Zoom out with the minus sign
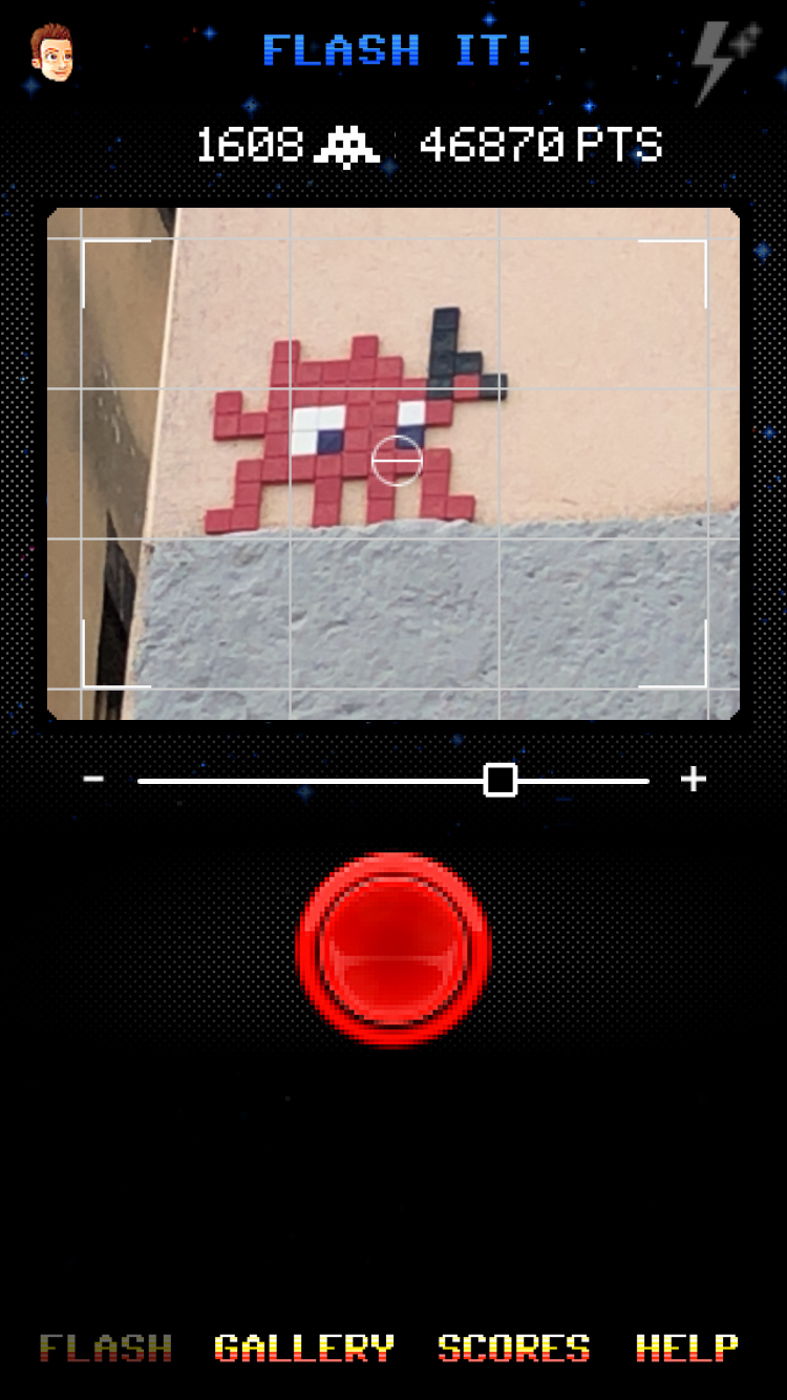This screenshot has height=1400, width=787. tap(94, 779)
